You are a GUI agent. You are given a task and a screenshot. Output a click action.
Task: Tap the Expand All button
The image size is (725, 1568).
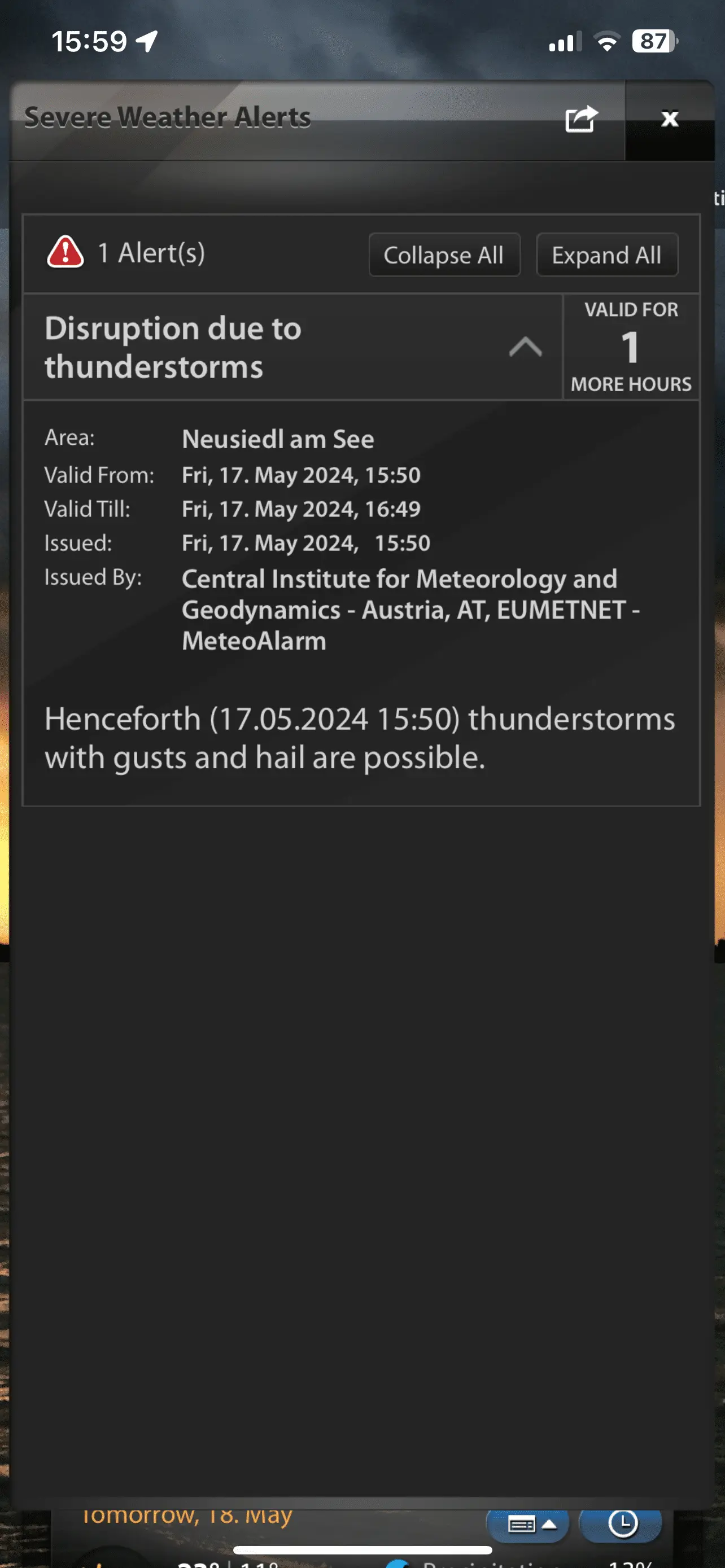tap(606, 255)
